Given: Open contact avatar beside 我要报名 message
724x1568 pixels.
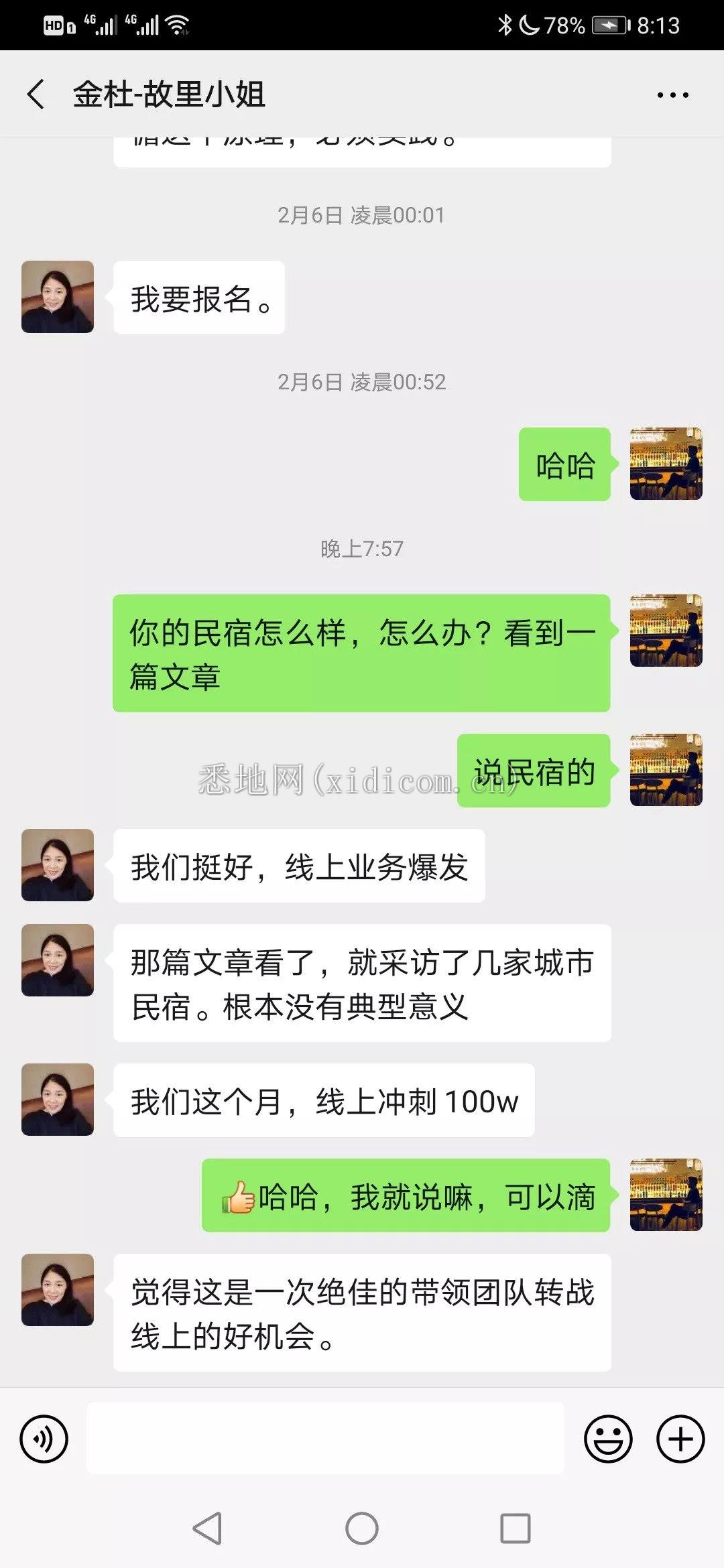Looking at the screenshot, I should click(x=58, y=297).
